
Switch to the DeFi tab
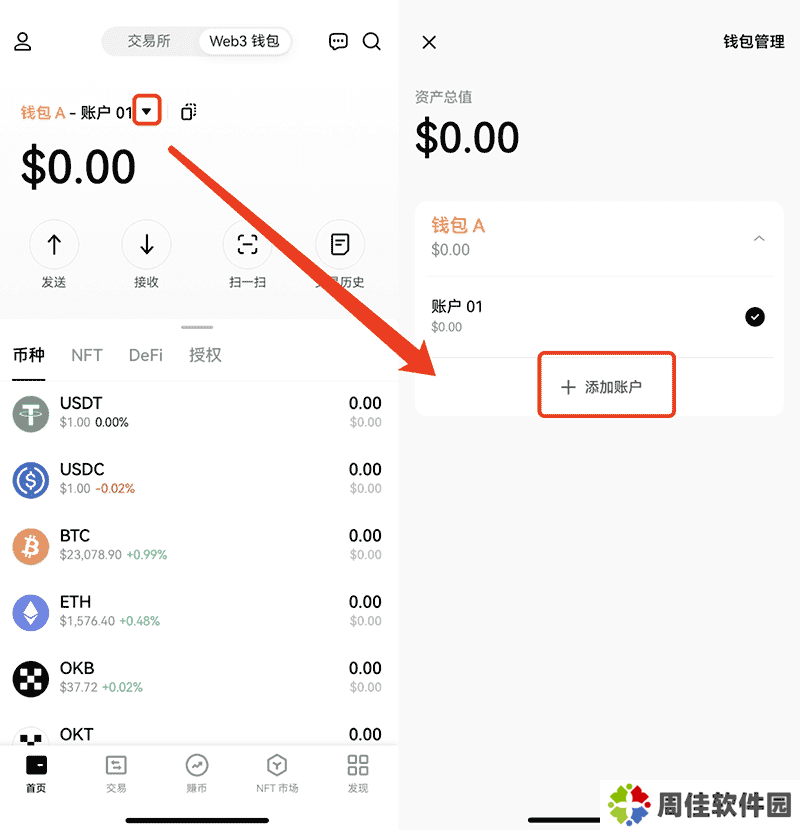coord(146,355)
